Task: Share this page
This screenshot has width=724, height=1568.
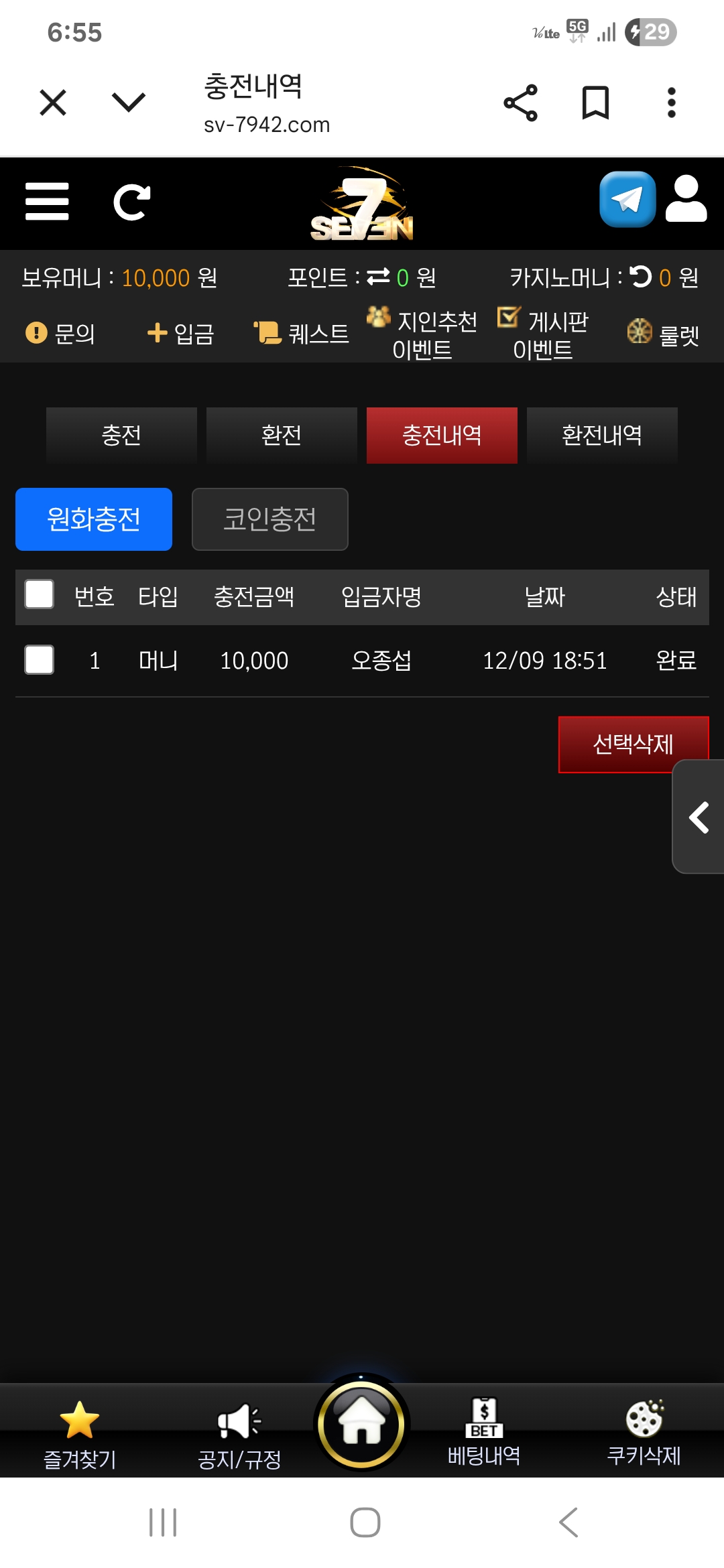Action: pyautogui.click(x=520, y=103)
